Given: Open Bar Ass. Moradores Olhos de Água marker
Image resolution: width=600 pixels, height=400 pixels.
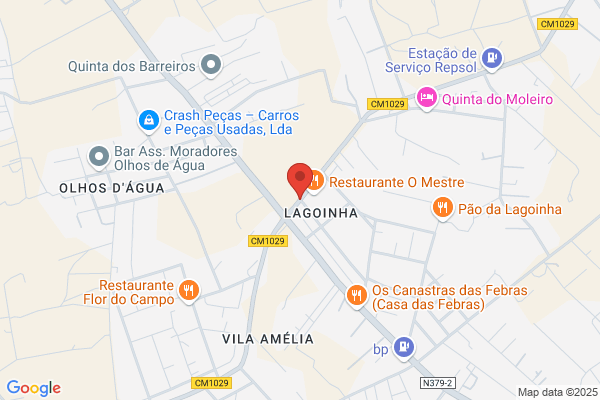Looking at the screenshot, I should (99, 157).
